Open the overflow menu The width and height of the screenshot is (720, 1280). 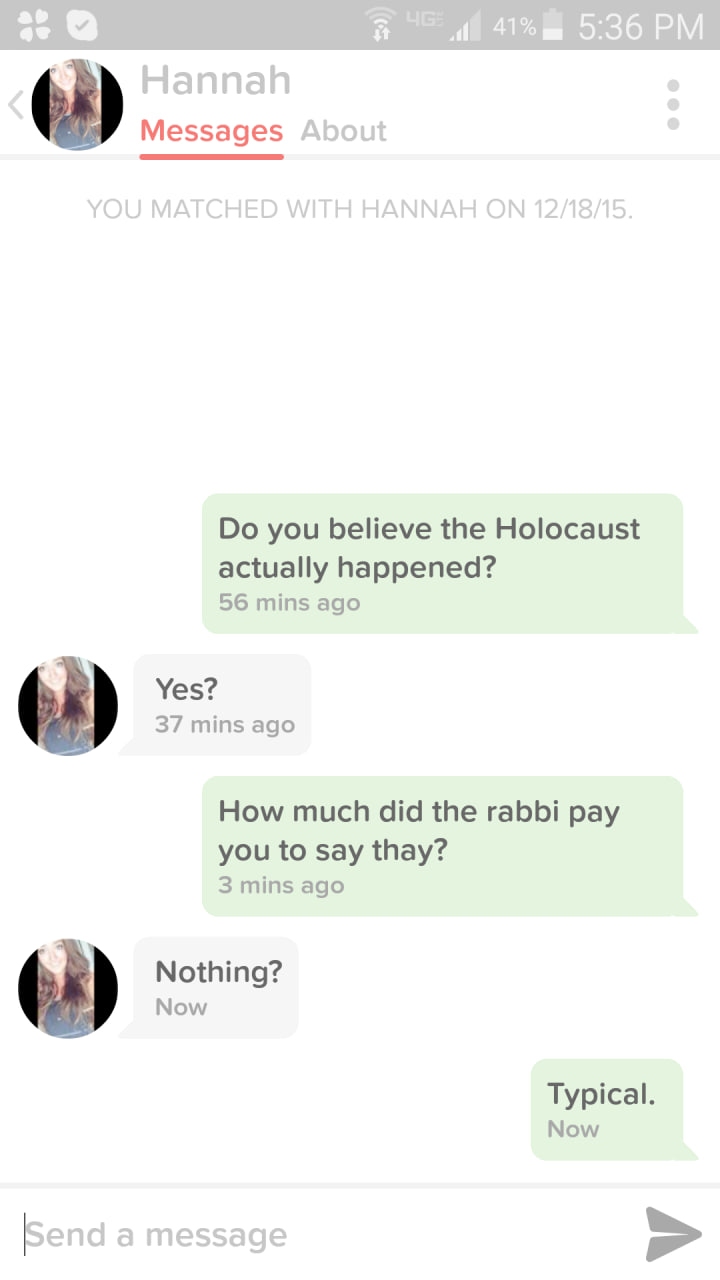coord(673,104)
